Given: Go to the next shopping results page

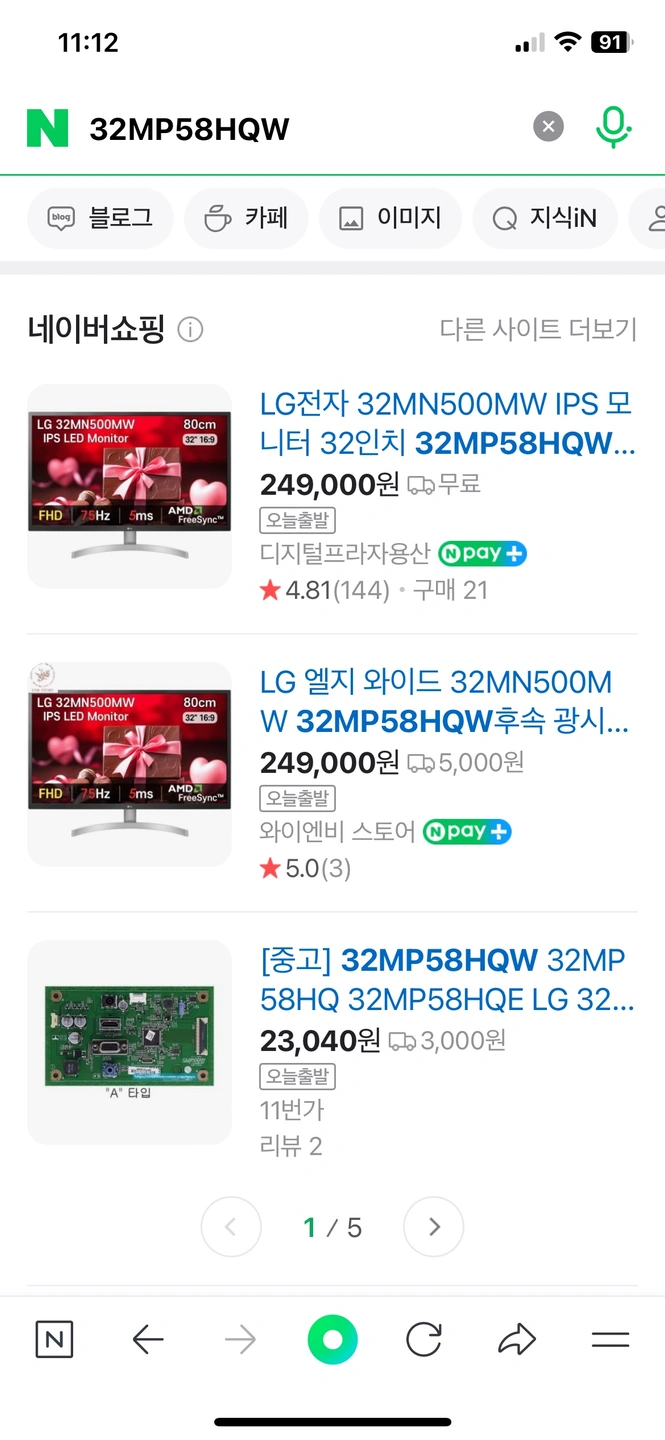Looking at the screenshot, I should coord(433,1226).
